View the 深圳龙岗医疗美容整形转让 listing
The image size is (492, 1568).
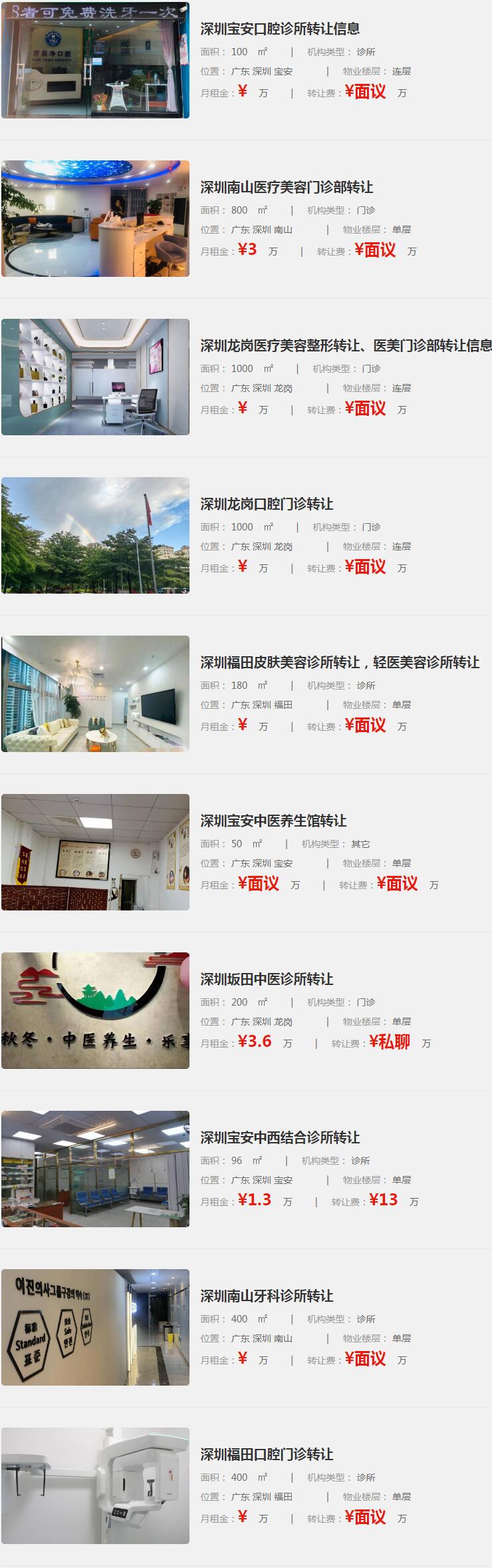(x=346, y=345)
